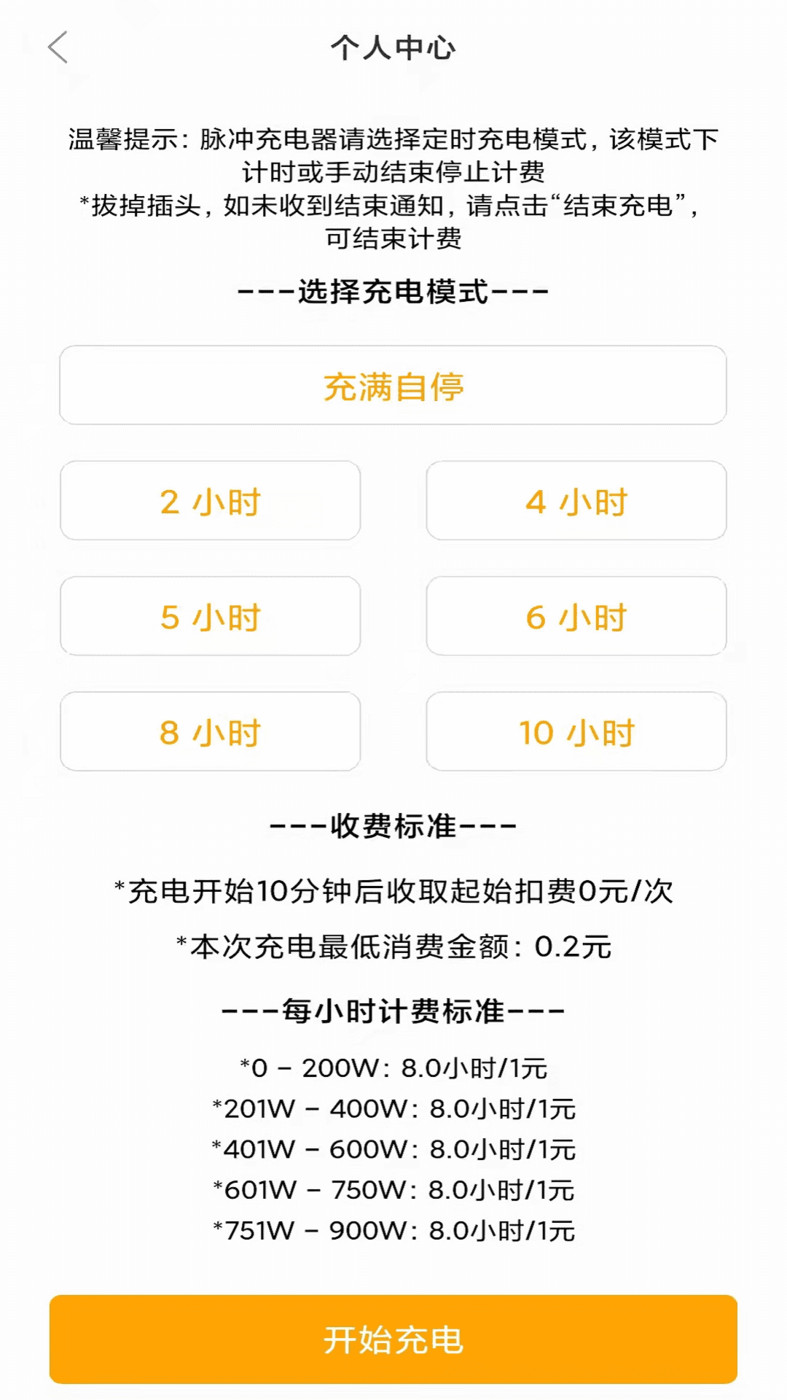The height and width of the screenshot is (1400, 787).
Task: Click the 个人中心 page title
Action: (393, 46)
